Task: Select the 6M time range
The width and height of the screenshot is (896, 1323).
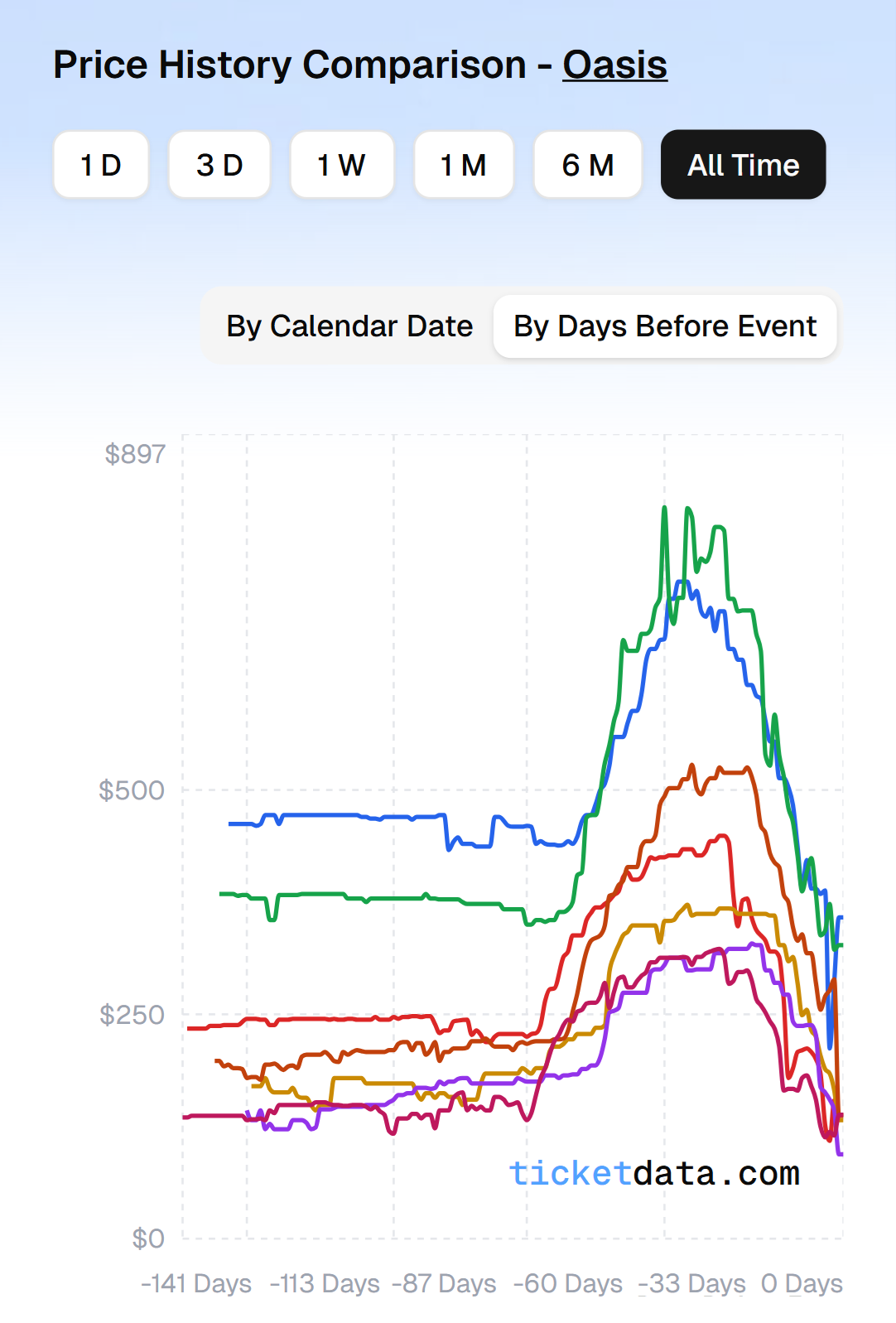Action: 588,164
